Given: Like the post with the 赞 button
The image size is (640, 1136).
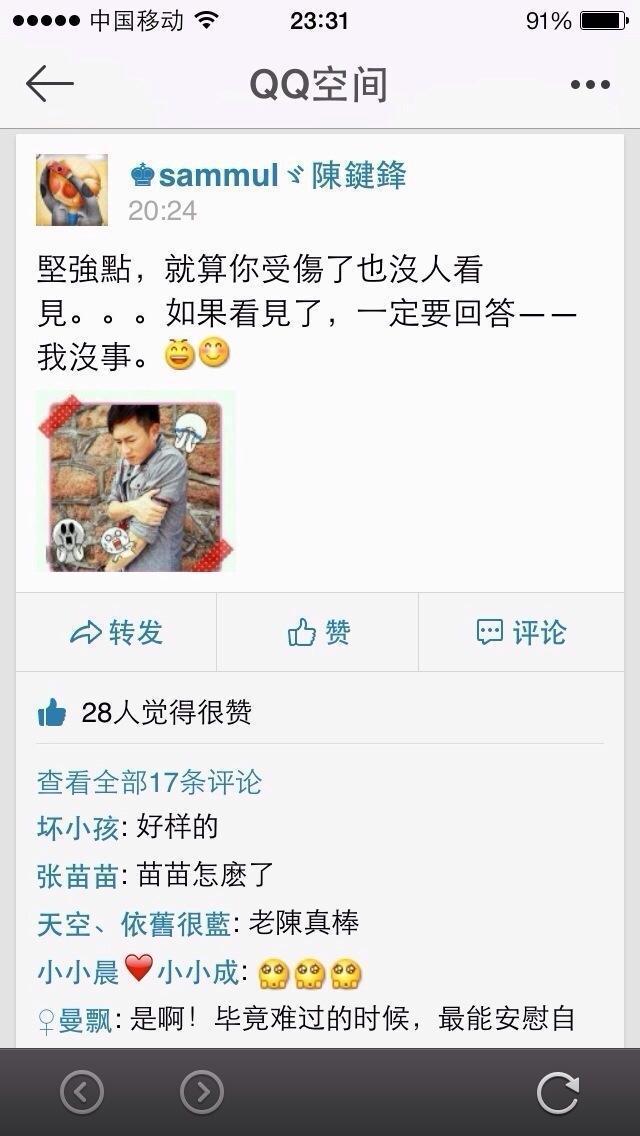Looking at the screenshot, I should pos(318,632).
